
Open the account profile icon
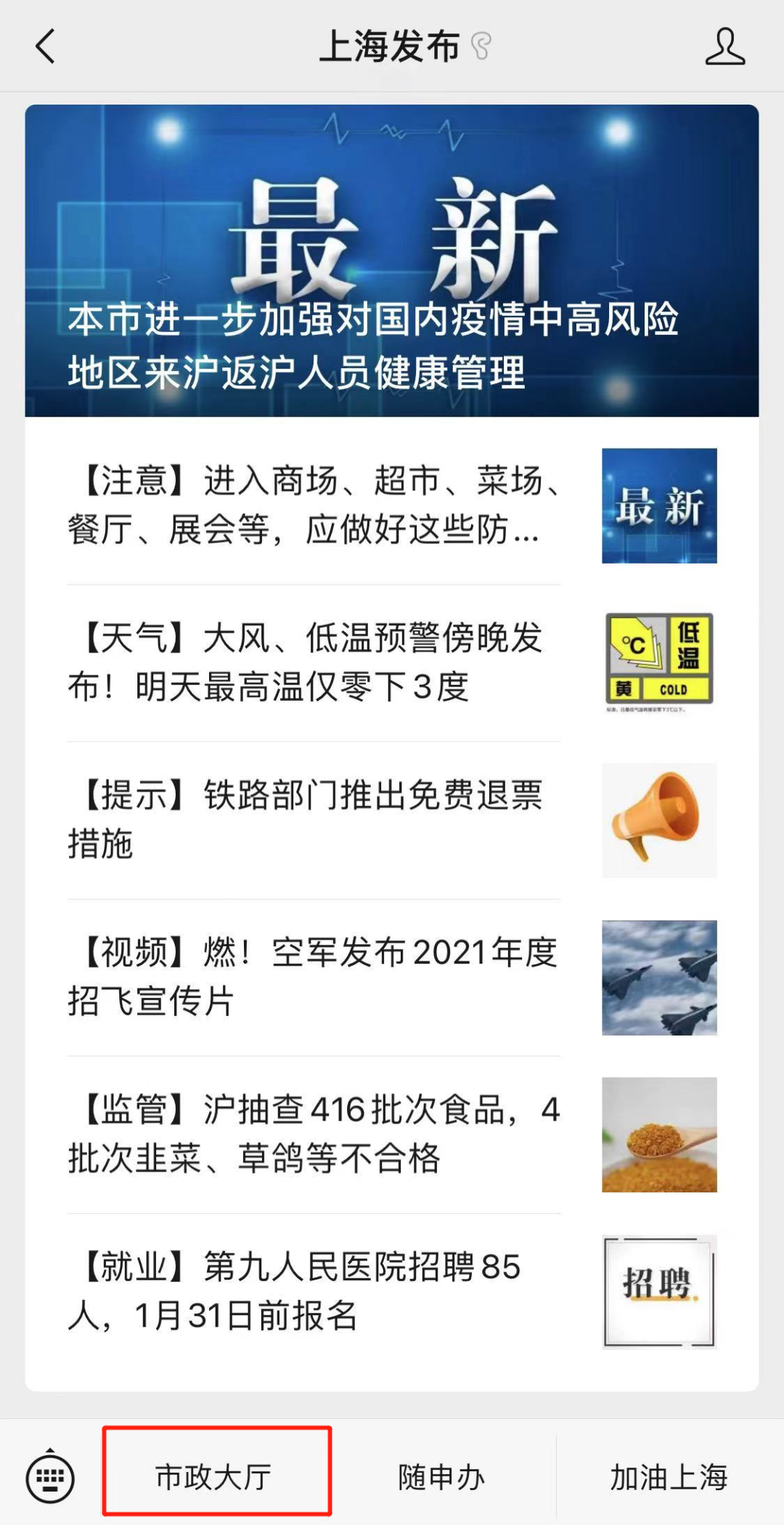point(724,46)
